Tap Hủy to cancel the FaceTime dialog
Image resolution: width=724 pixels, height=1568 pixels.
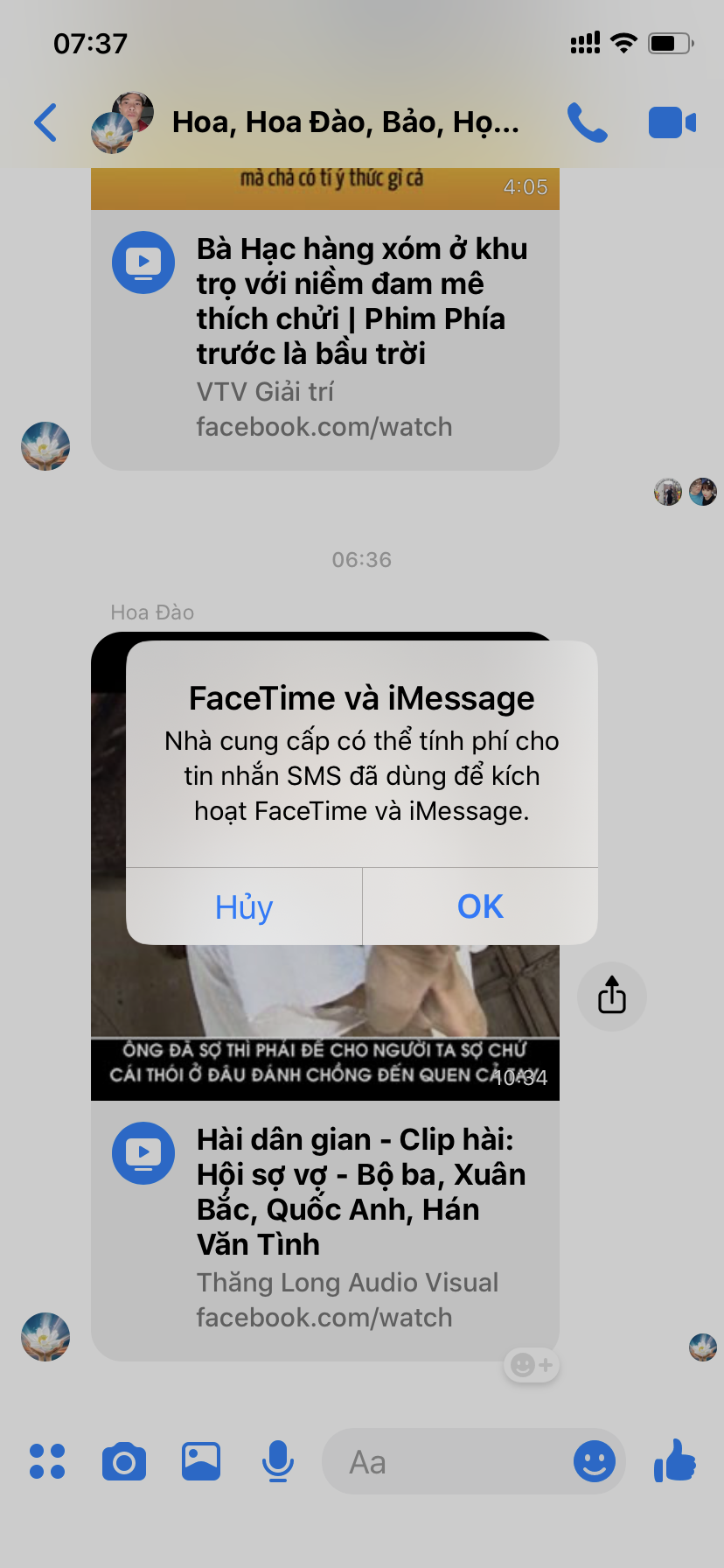coord(244,906)
